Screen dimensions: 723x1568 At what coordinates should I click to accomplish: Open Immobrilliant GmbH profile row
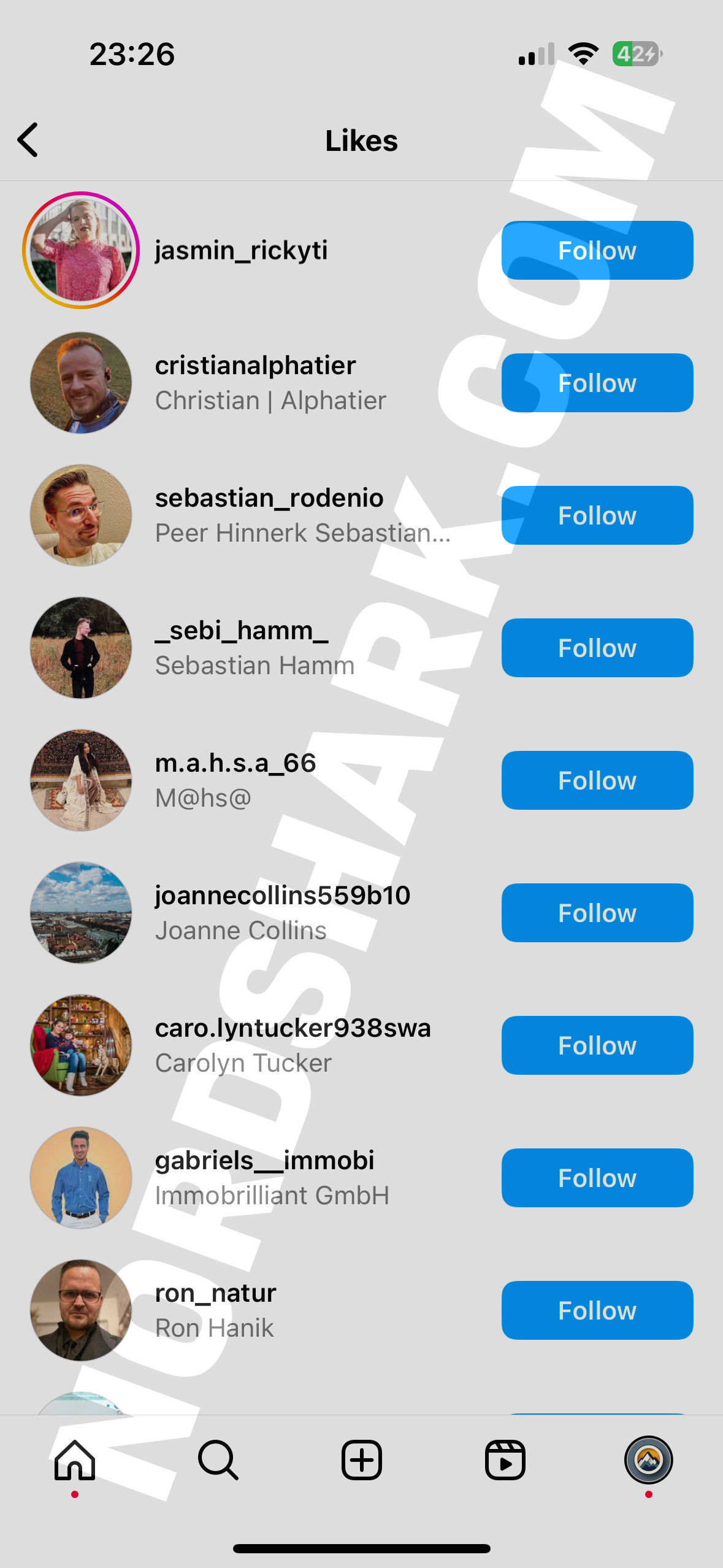pos(272,1194)
